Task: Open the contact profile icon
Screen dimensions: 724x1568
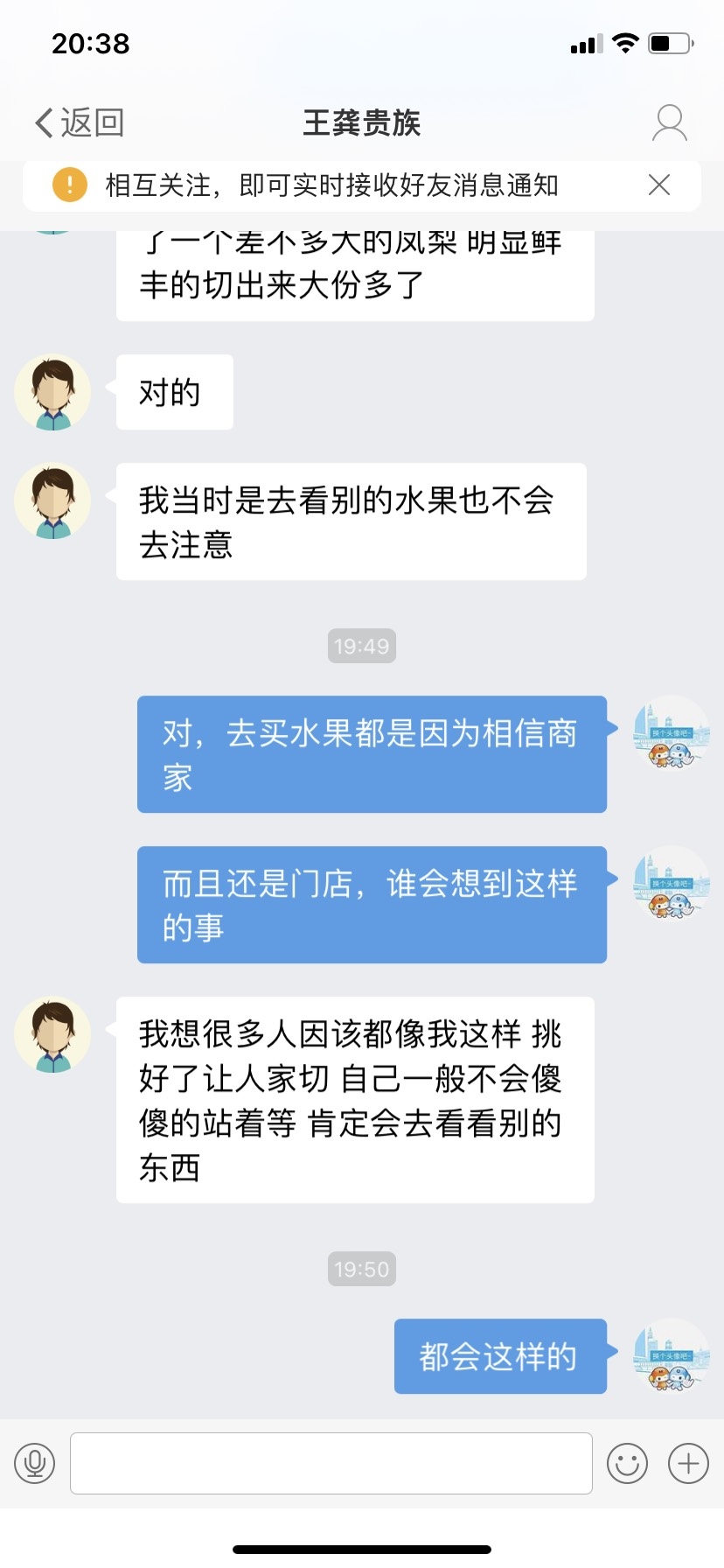Action: click(x=670, y=122)
